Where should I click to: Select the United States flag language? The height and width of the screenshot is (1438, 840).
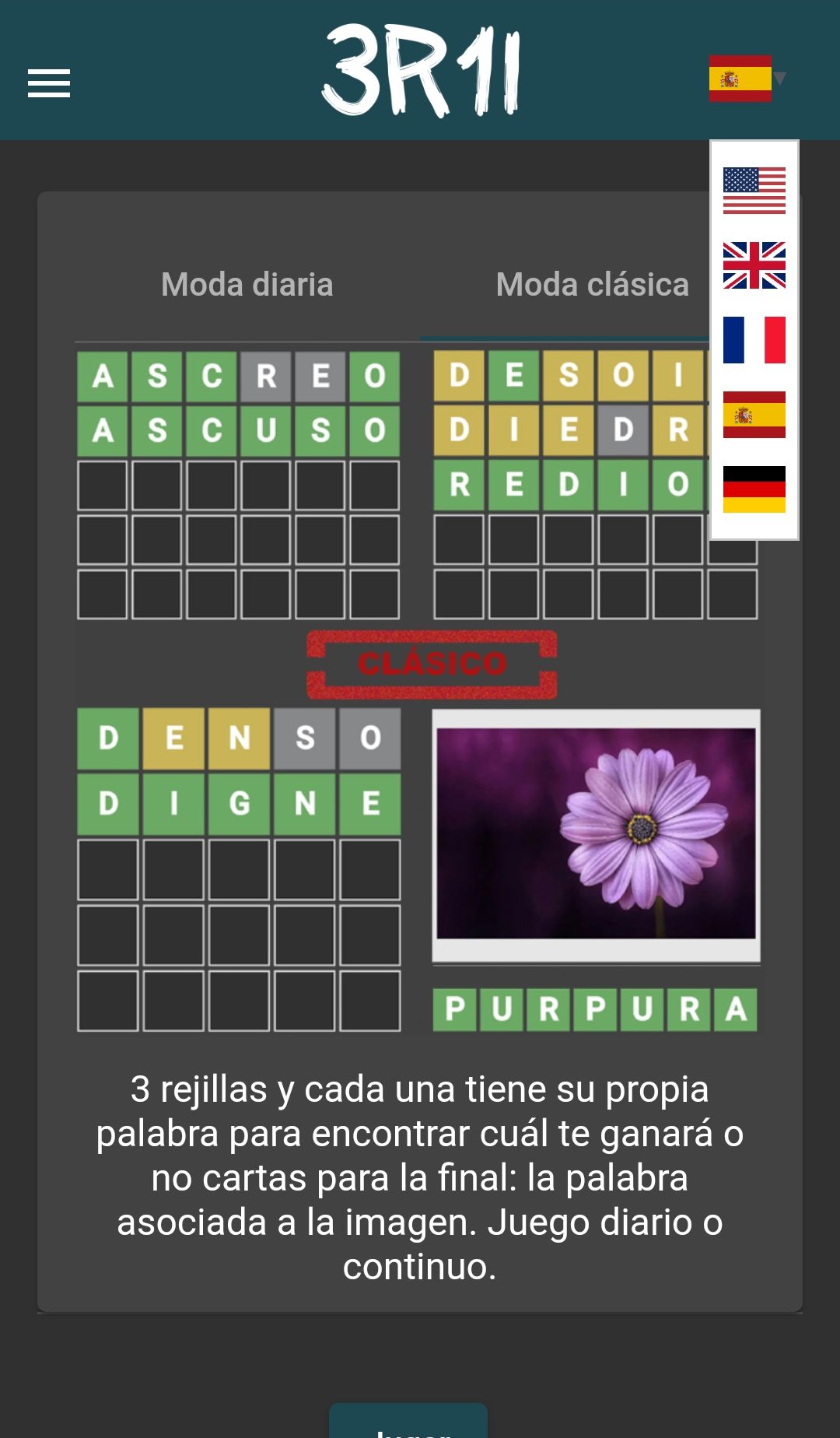click(754, 191)
